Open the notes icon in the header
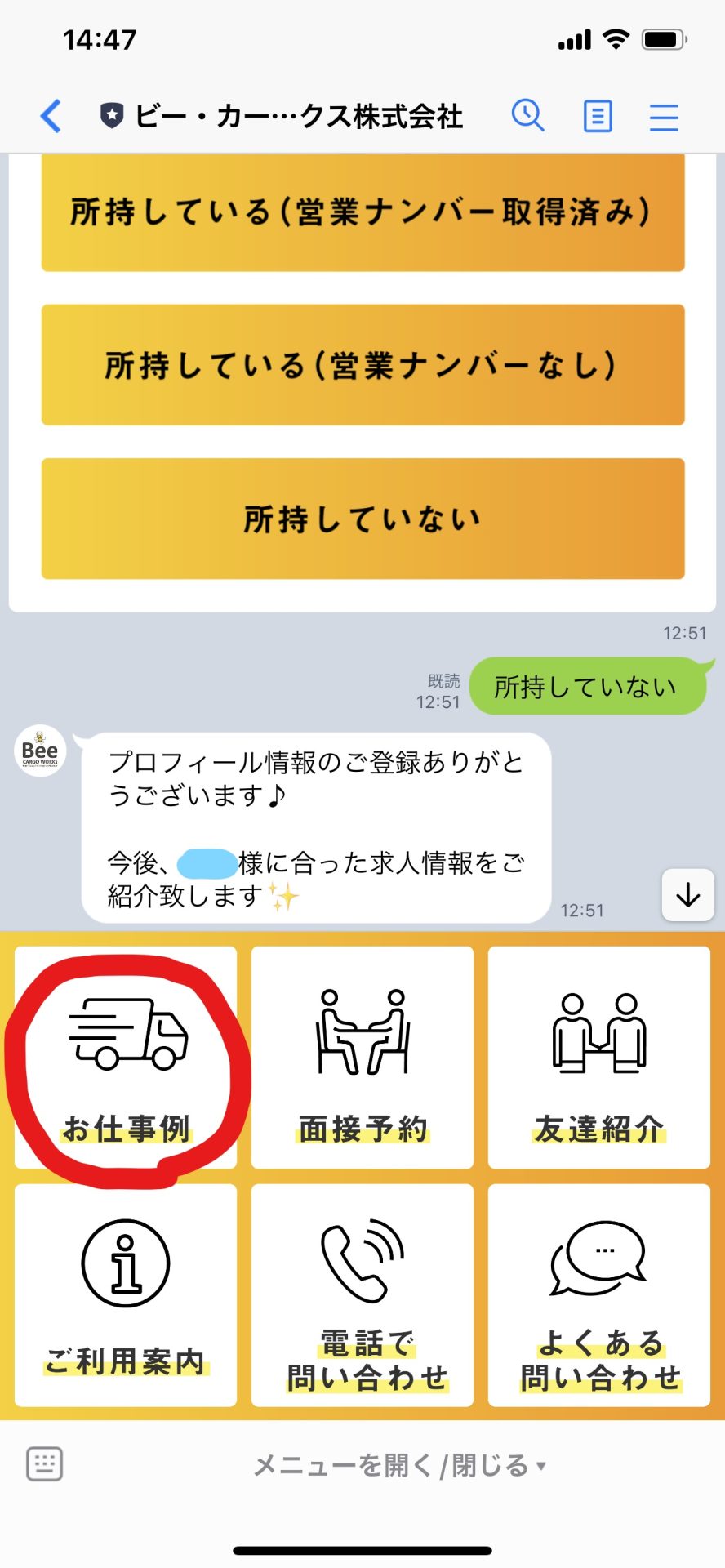Viewport: 725px width, 1568px height. click(598, 117)
